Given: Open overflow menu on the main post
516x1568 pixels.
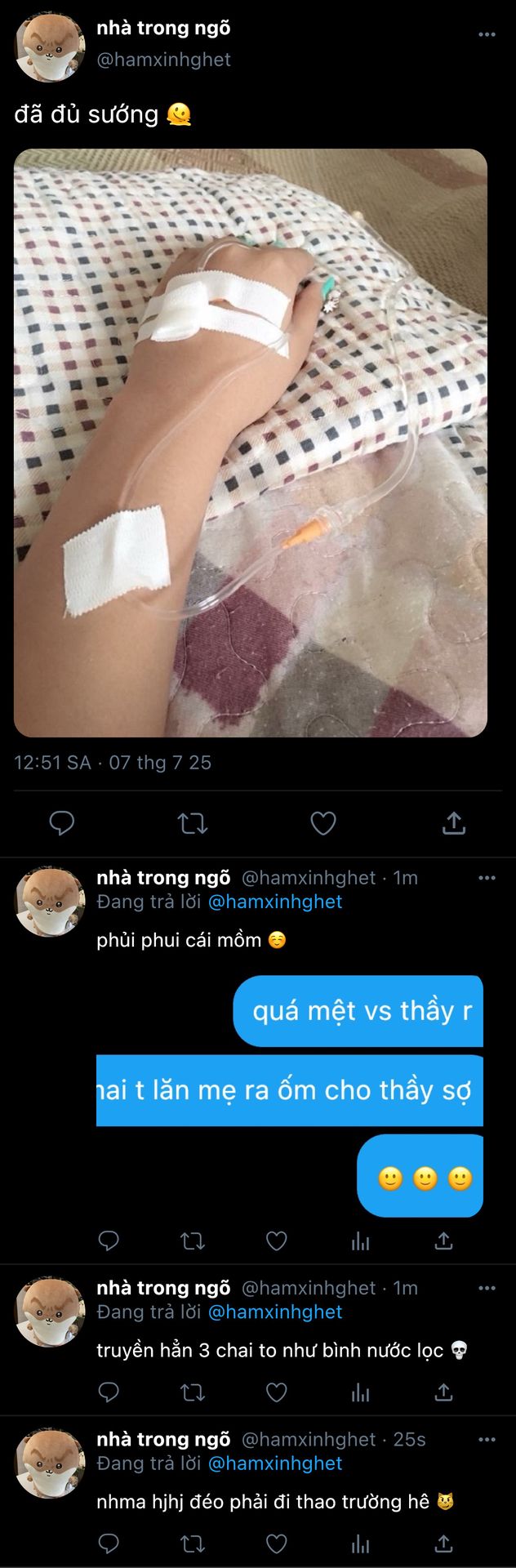Looking at the screenshot, I should pos(487,35).
